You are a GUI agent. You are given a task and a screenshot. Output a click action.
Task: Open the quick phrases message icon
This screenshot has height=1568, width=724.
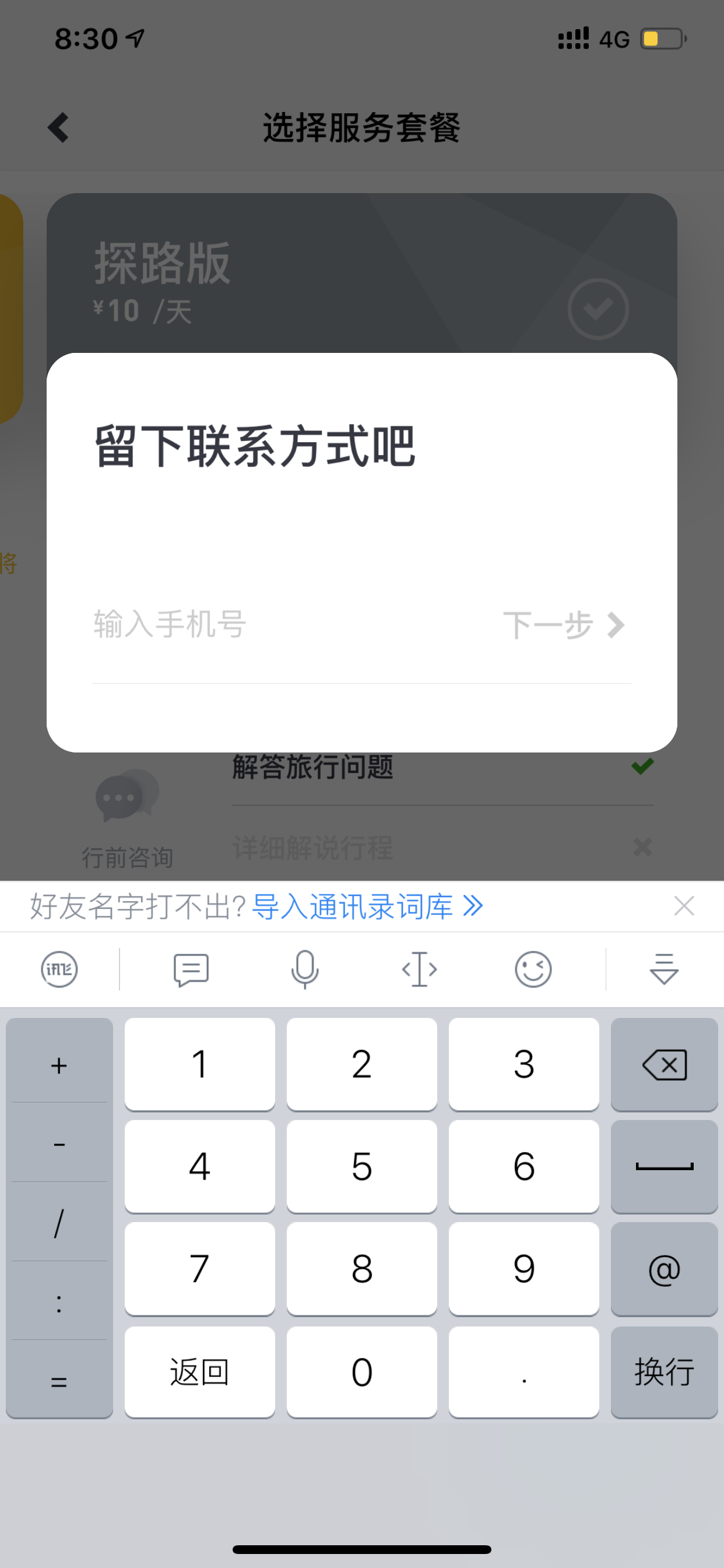click(191, 969)
